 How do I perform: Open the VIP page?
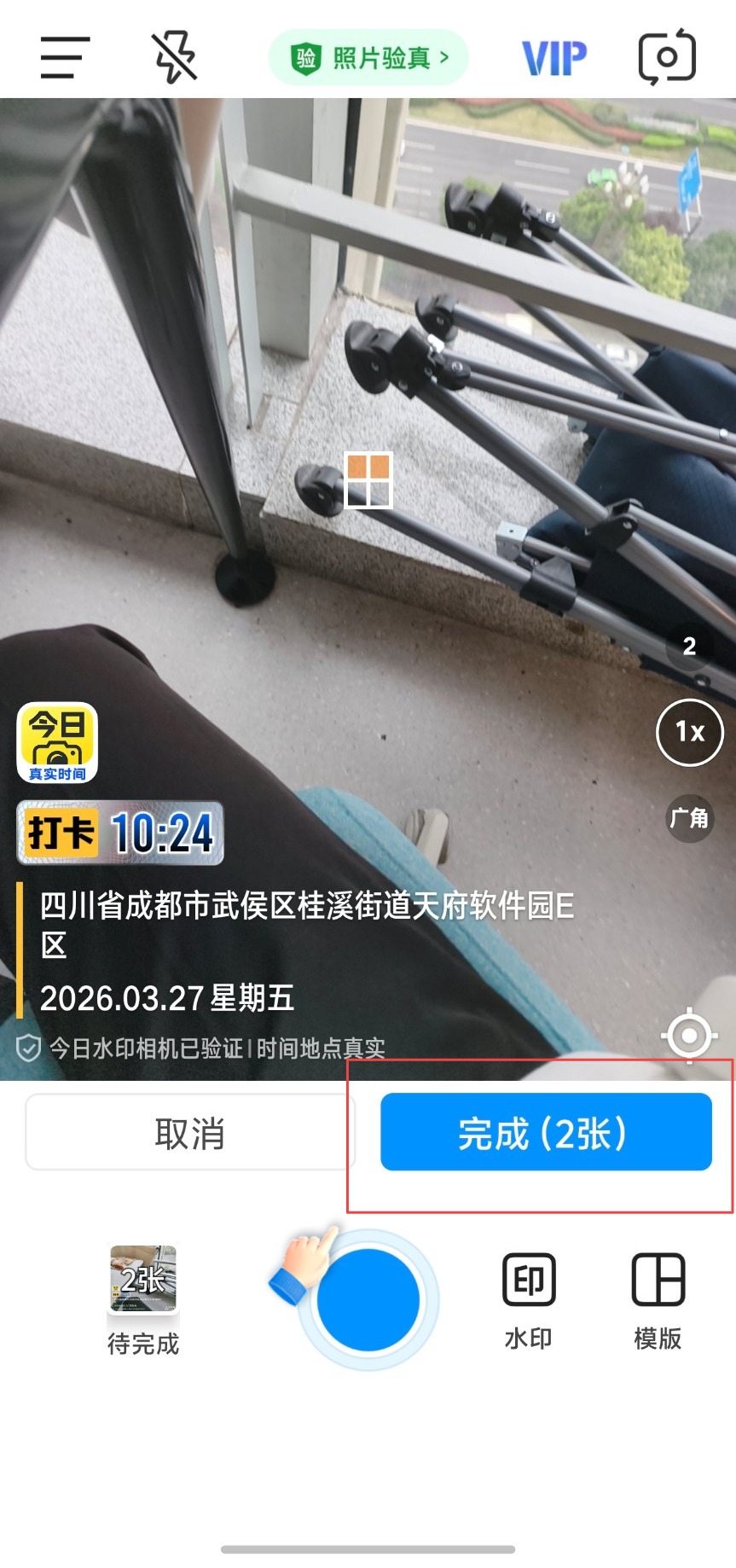point(554,58)
